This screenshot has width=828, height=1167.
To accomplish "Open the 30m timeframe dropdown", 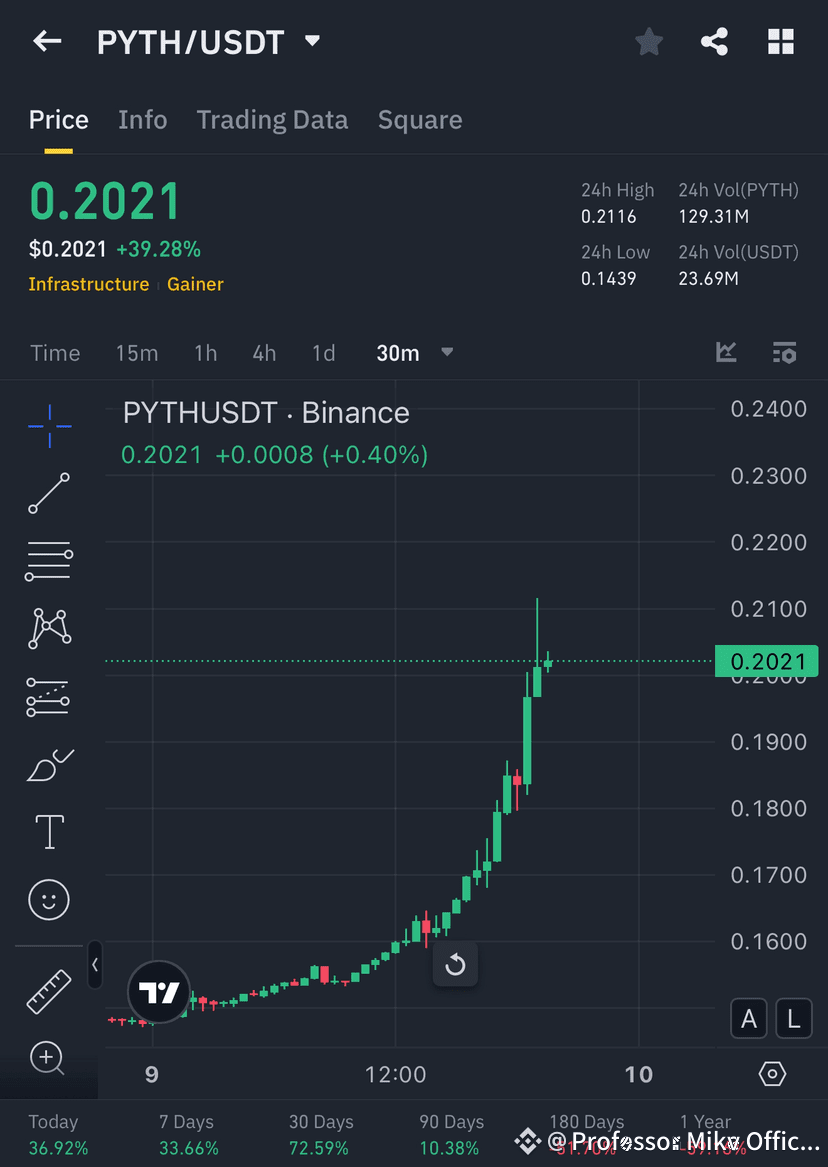I will click(x=412, y=352).
